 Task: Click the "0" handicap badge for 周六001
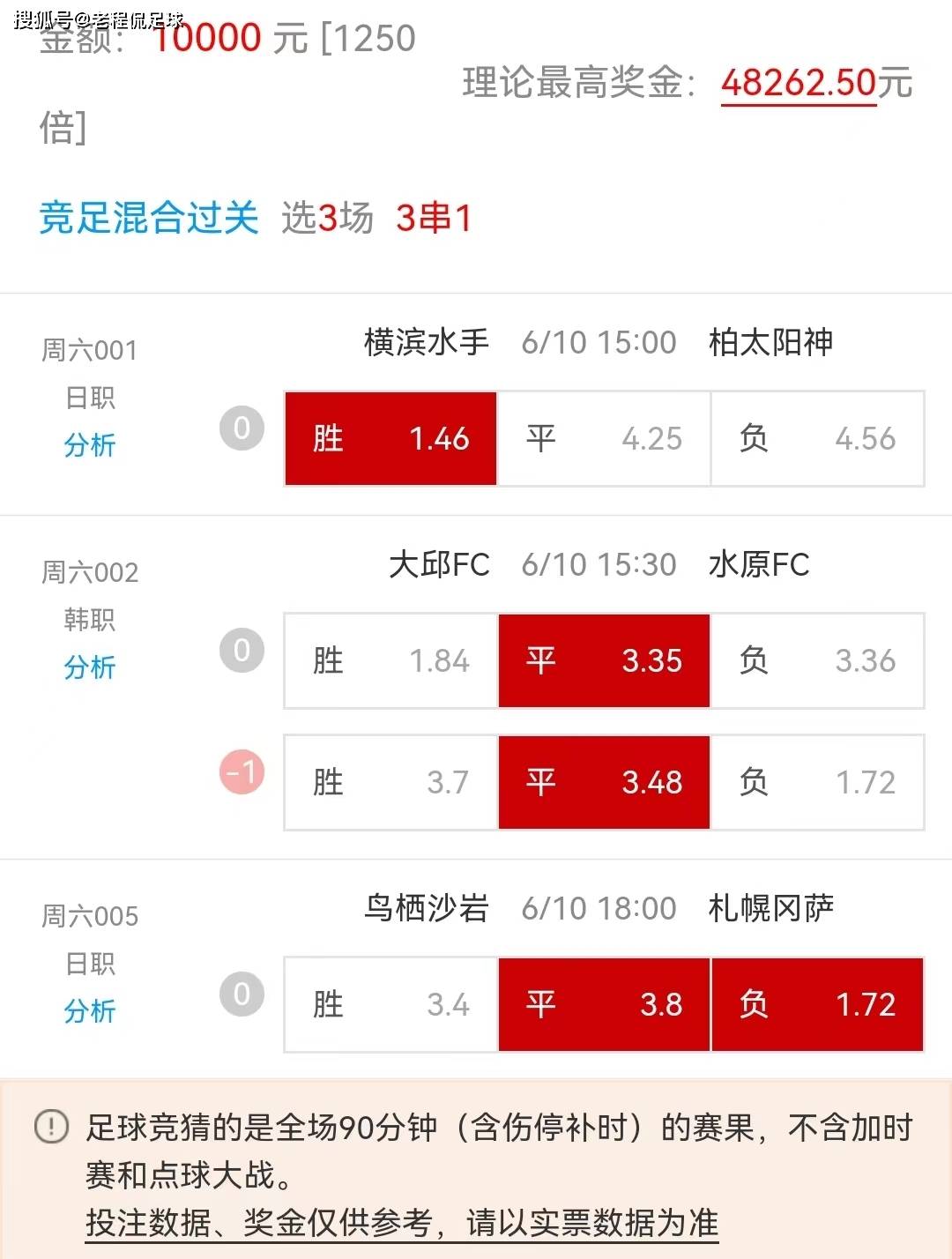point(242,428)
